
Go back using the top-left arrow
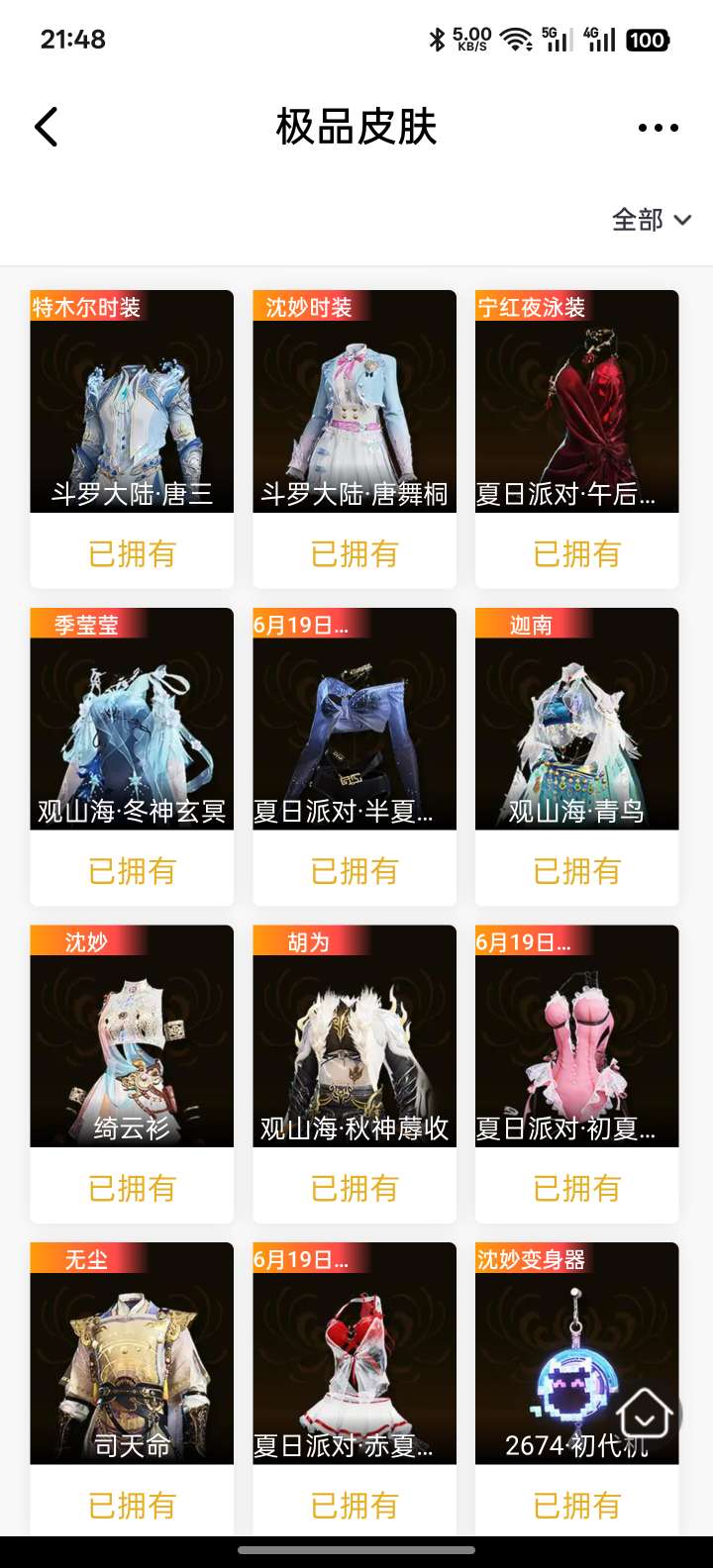click(47, 127)
